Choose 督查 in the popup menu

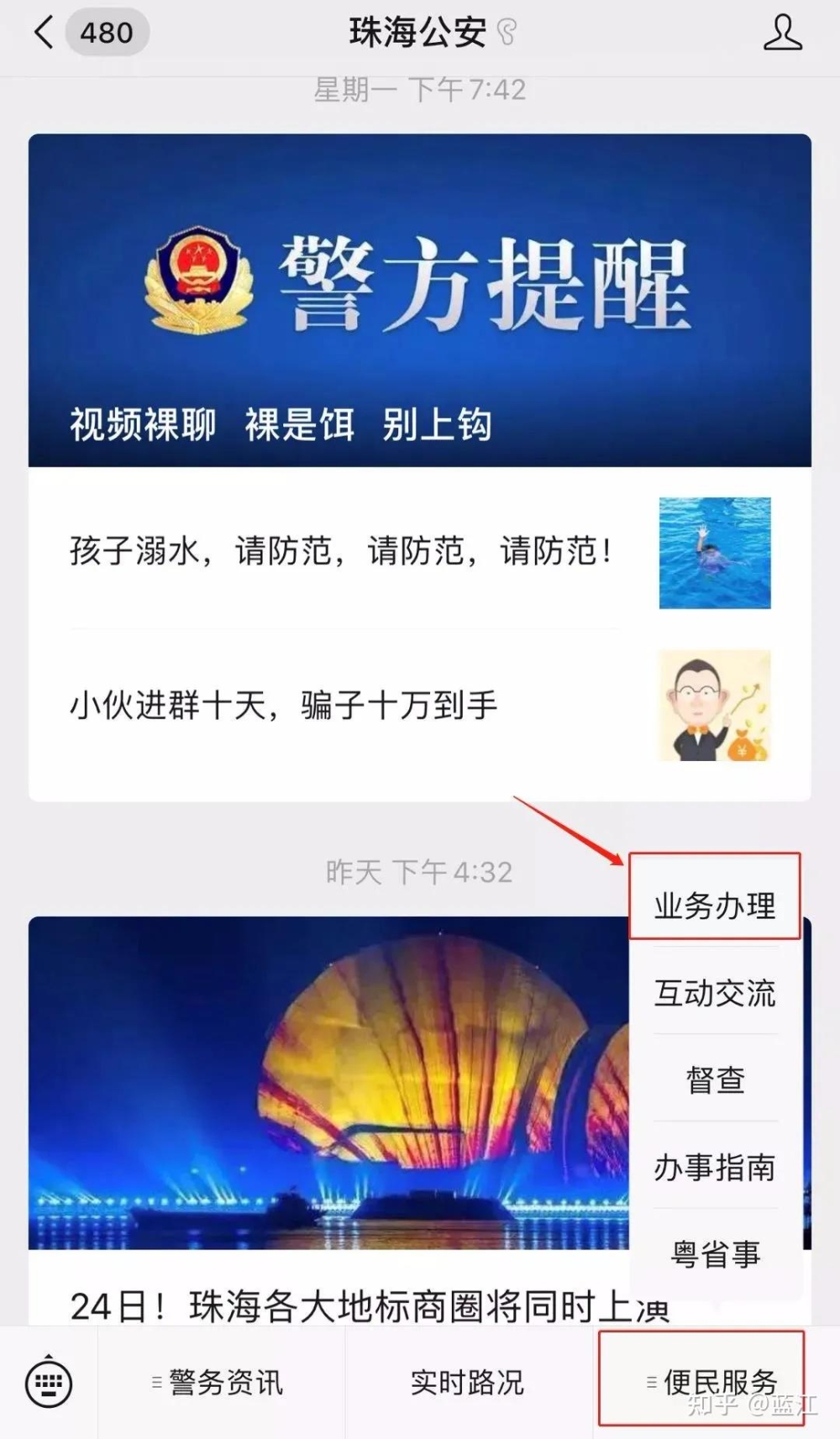(715, 1080)
